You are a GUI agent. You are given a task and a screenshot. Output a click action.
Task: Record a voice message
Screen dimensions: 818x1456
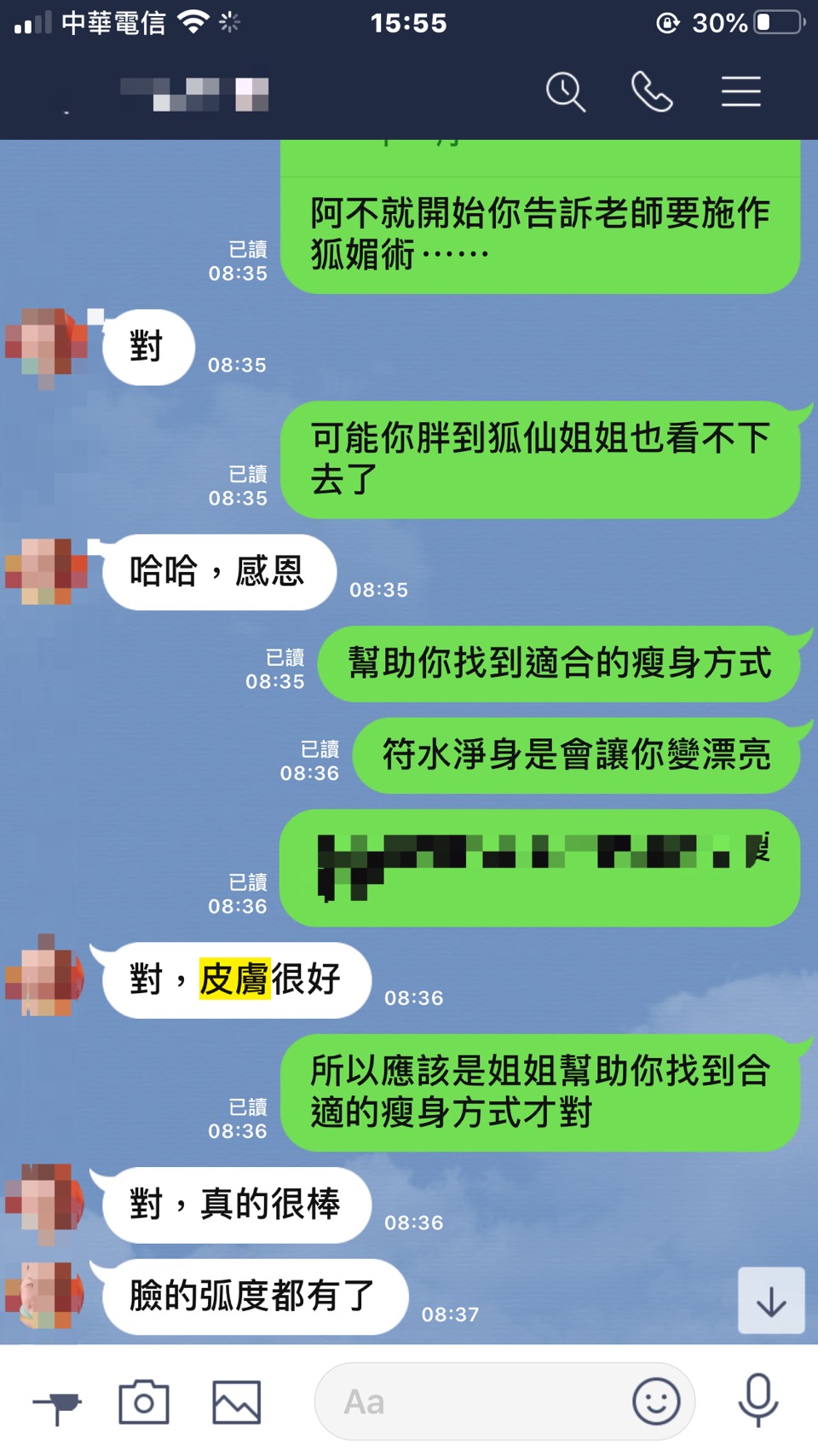[x=758, y=1401]
